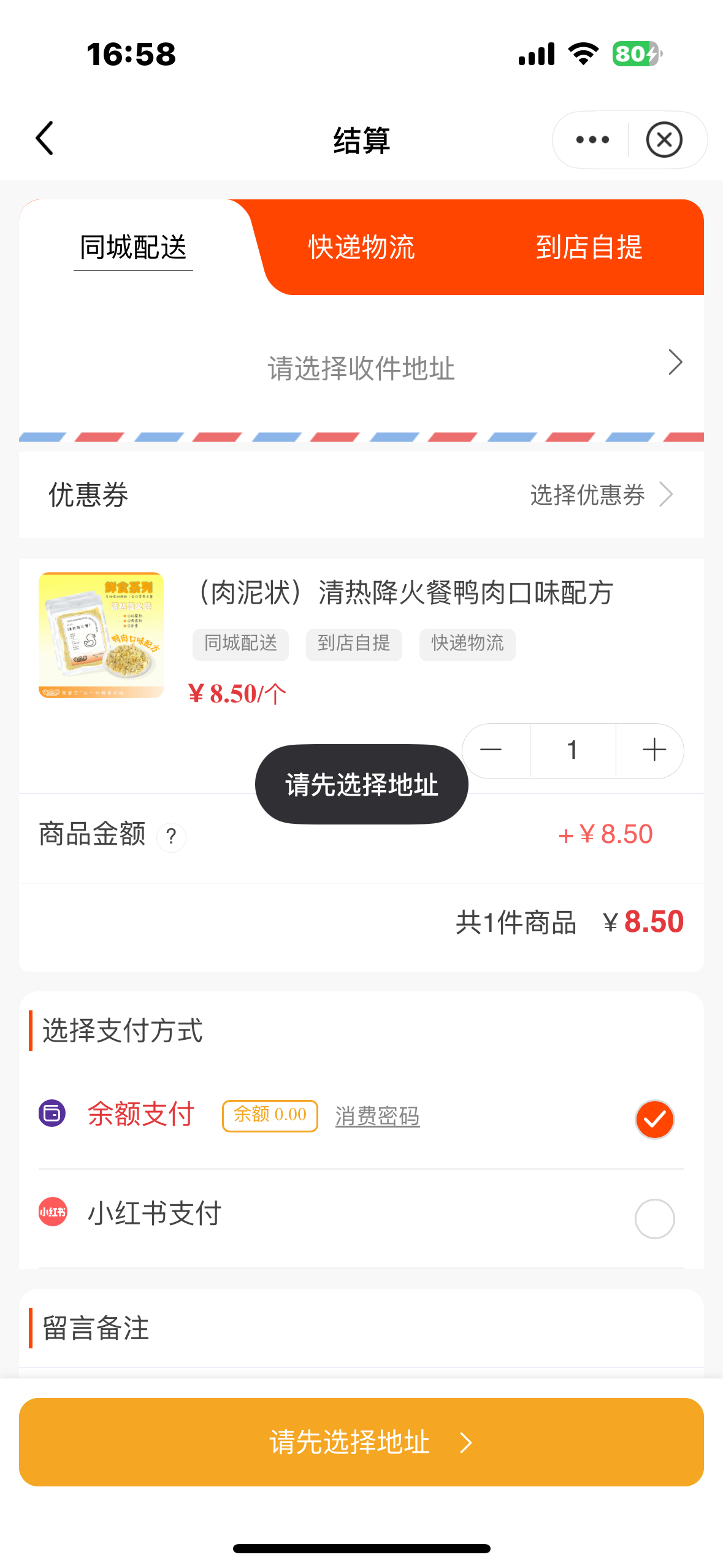Image resolution: width=723 pixels, height=1568 pixels.
Task: Open the product thumbnail image
Action: tap(101, 635)
